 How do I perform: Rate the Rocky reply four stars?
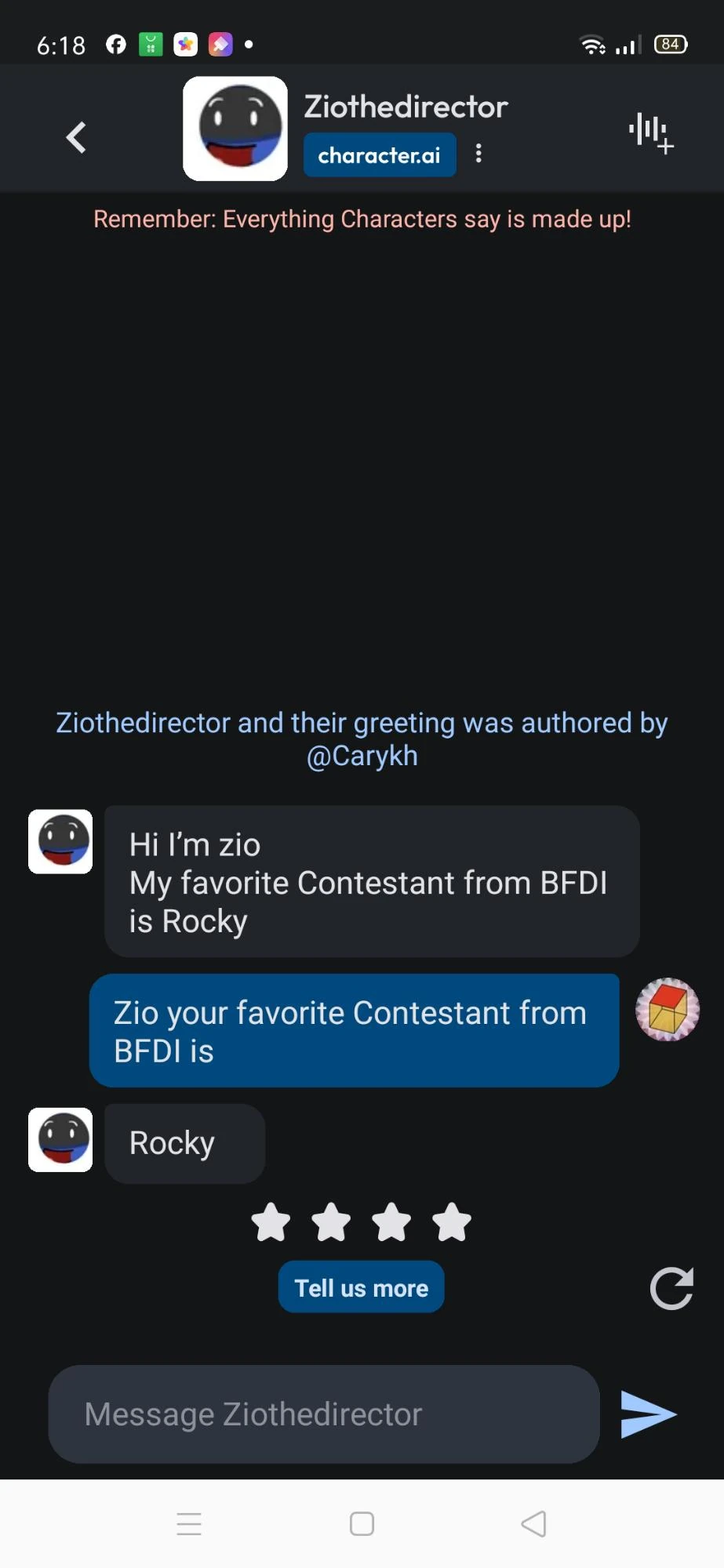[453, 1222]
